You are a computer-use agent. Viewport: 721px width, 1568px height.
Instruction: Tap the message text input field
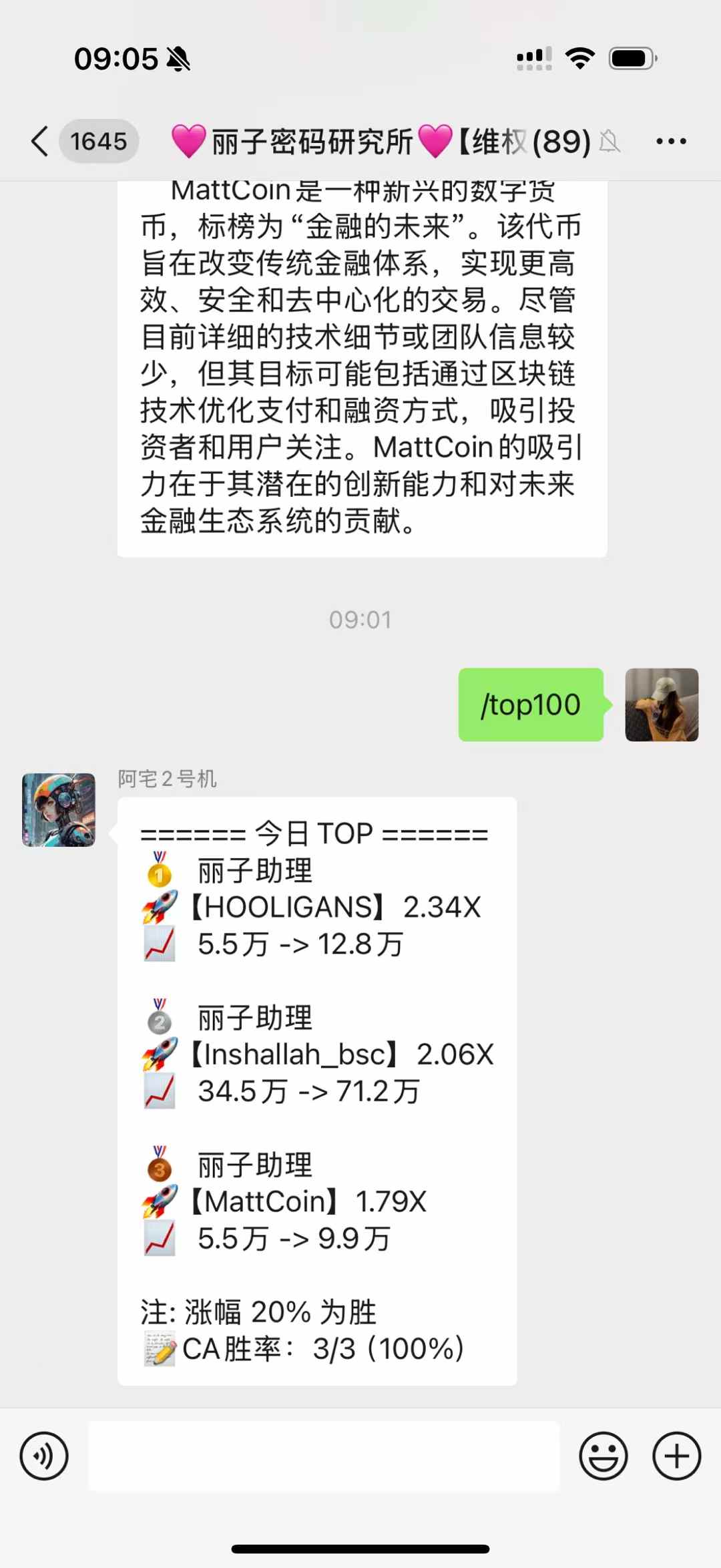(324, 1456)
